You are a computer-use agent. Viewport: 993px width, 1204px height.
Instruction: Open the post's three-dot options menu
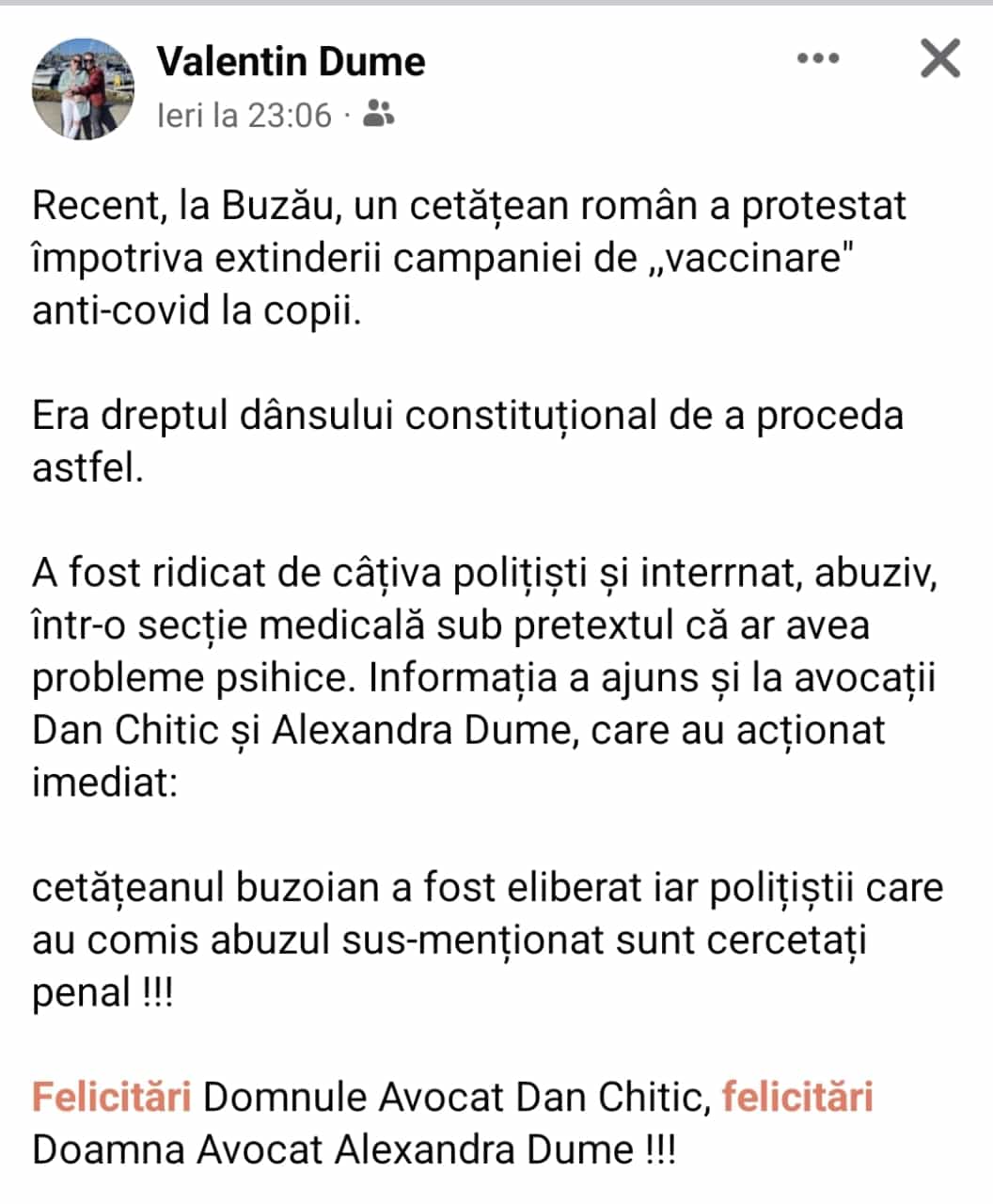click(817, 58)
